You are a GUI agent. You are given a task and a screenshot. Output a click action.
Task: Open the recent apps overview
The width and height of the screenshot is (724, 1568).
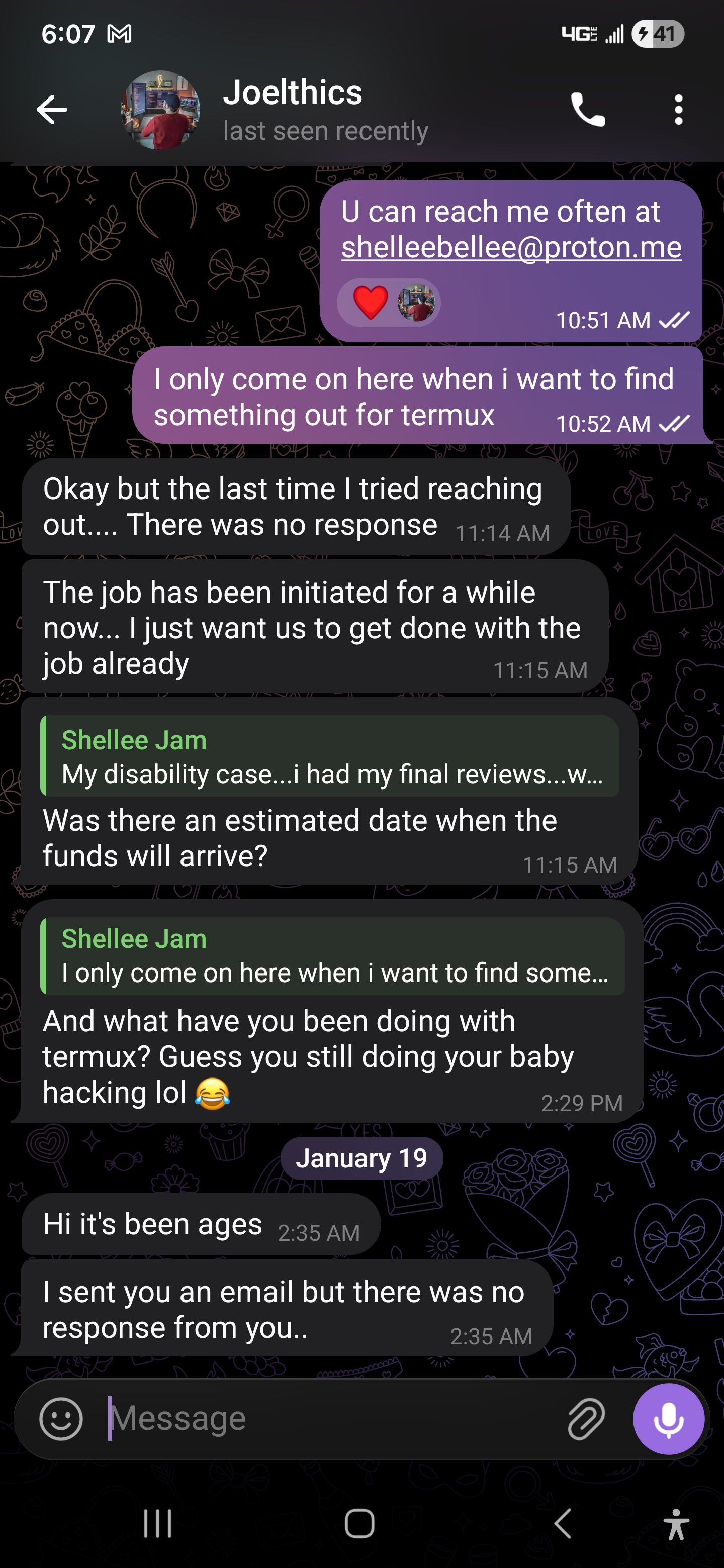pos(158,1524)
